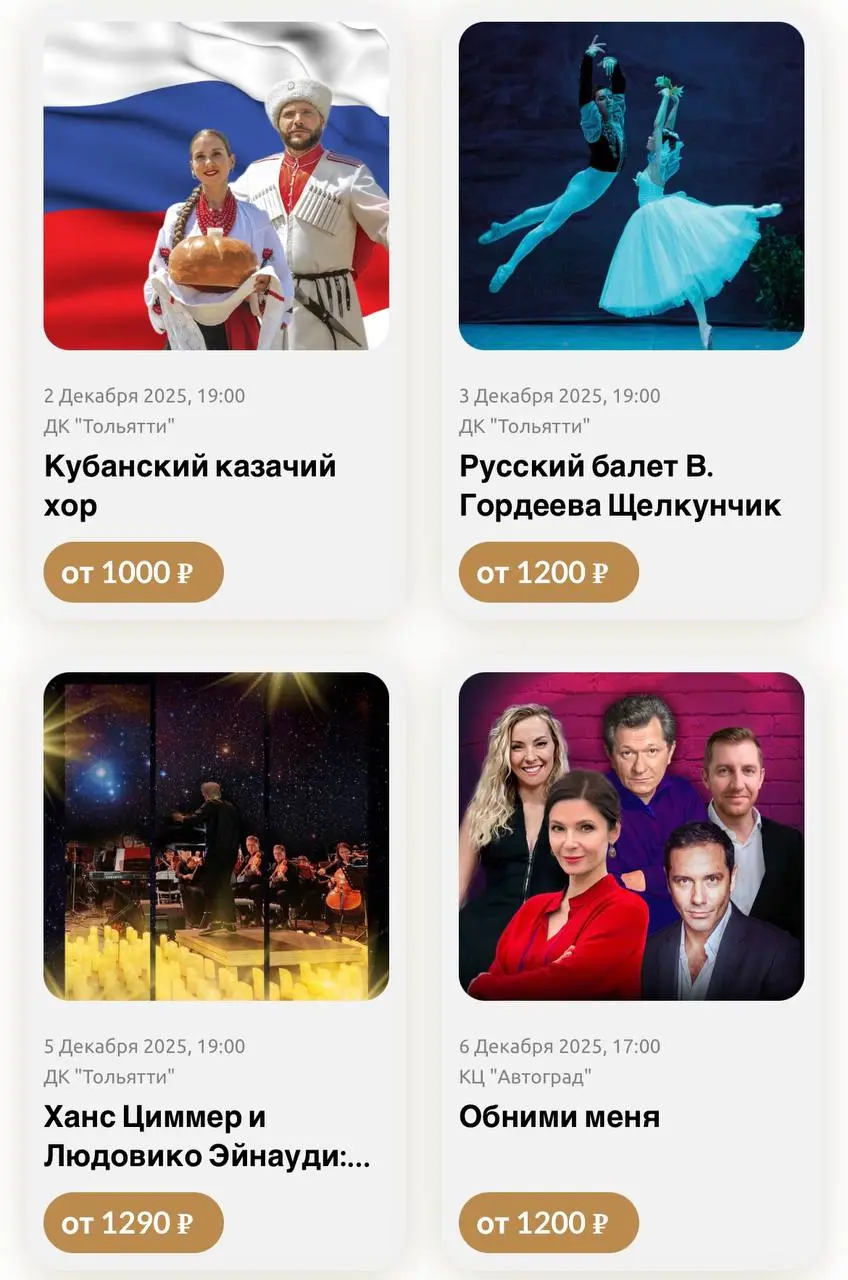This screenshot has height=1280, width=848.
Task: Click the date 3 Декабря 2025, 19:00
Action: [x=557, y=395]
